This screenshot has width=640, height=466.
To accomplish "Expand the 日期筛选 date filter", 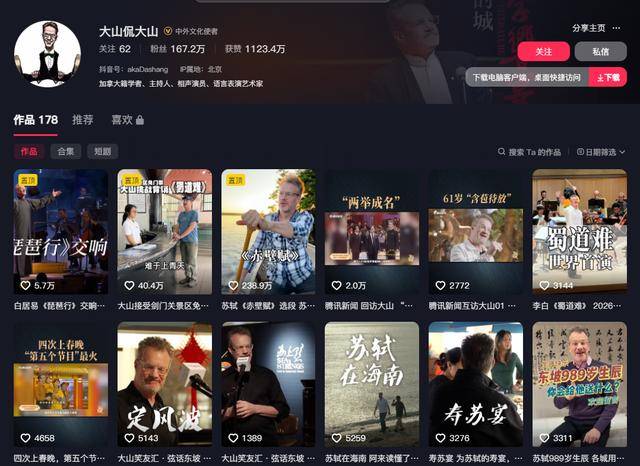I will point(600,152).
